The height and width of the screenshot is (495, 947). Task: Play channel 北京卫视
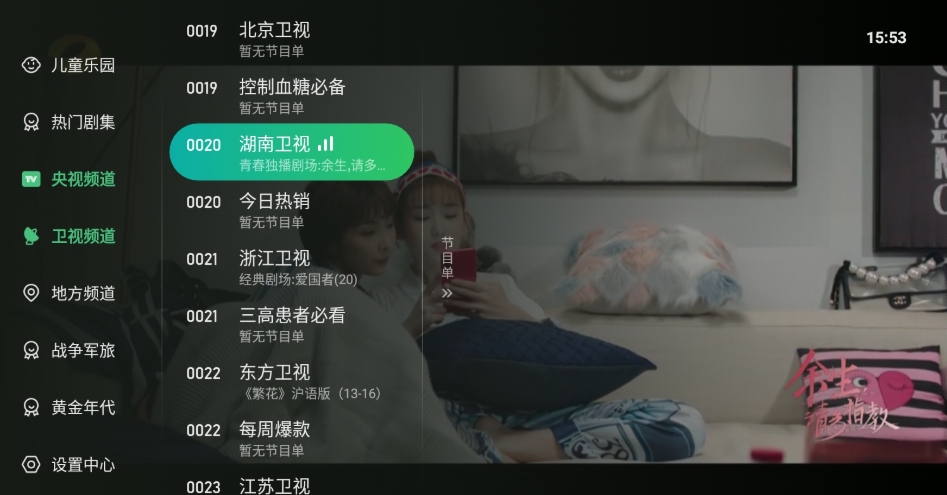pyautogui.click(x=290, y=39)
